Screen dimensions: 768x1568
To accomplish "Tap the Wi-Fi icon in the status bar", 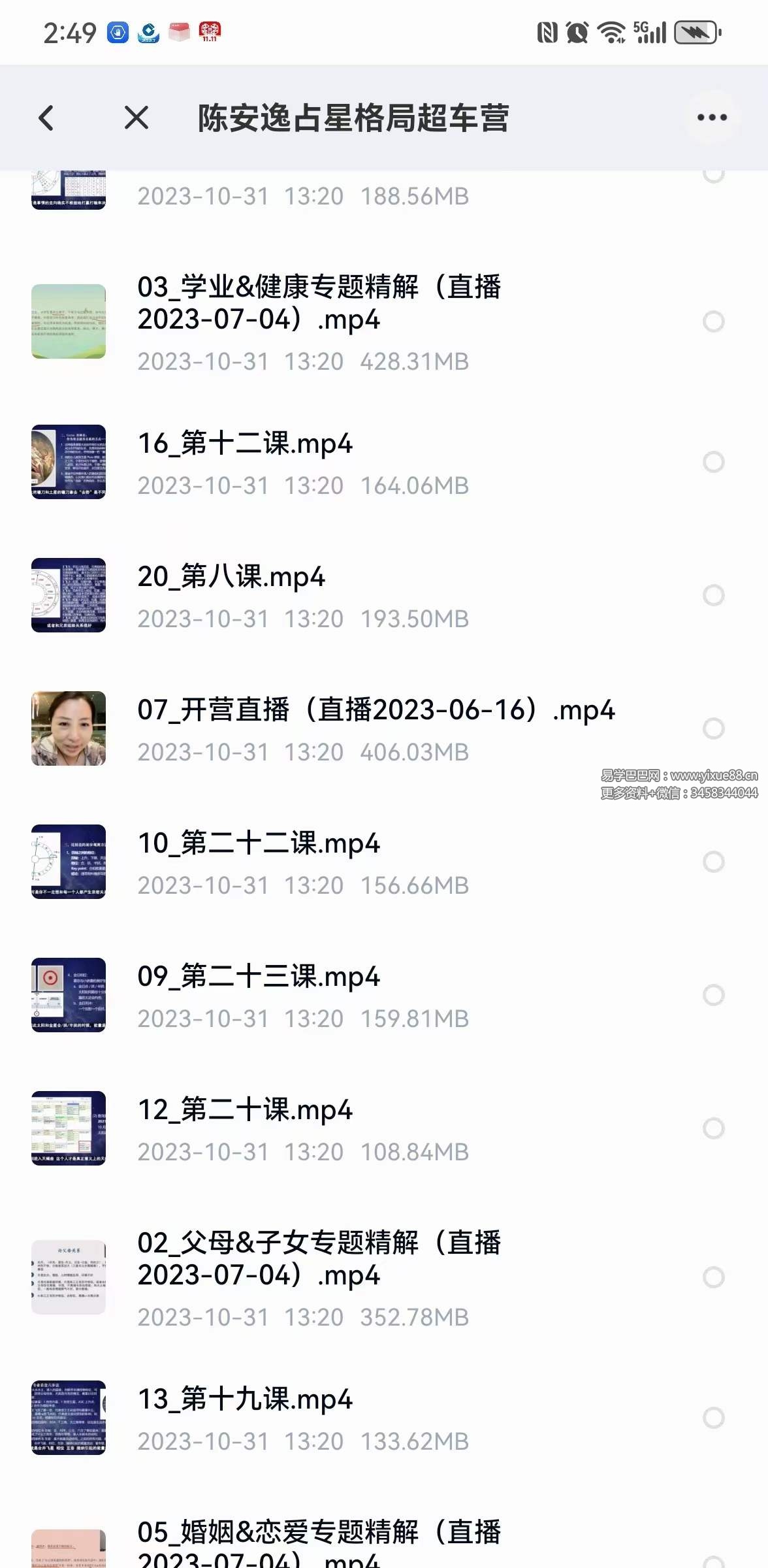I will pos(611,31).
